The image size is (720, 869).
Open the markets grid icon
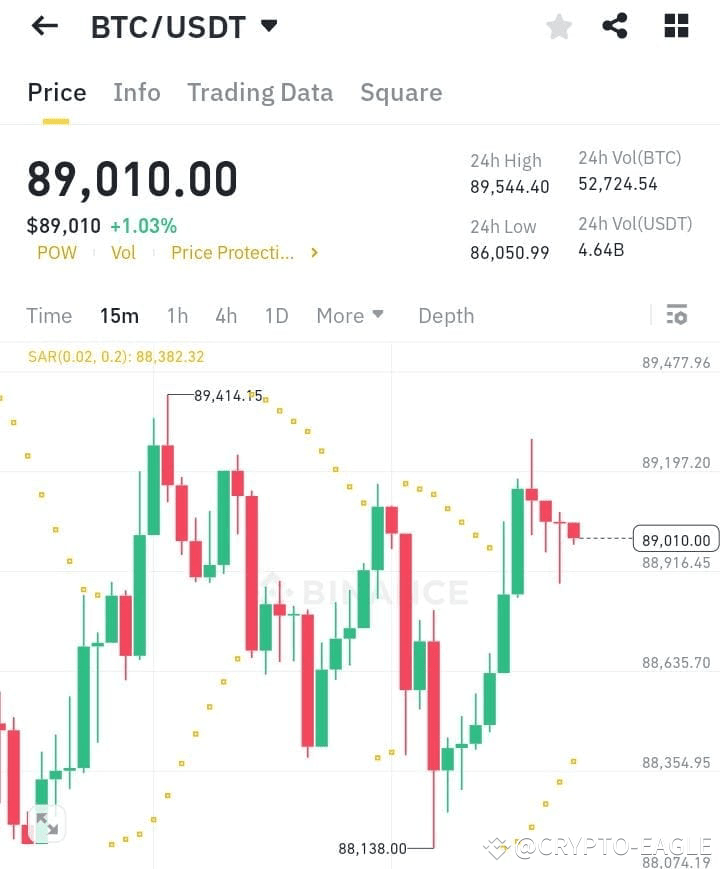tap(675, 27)
